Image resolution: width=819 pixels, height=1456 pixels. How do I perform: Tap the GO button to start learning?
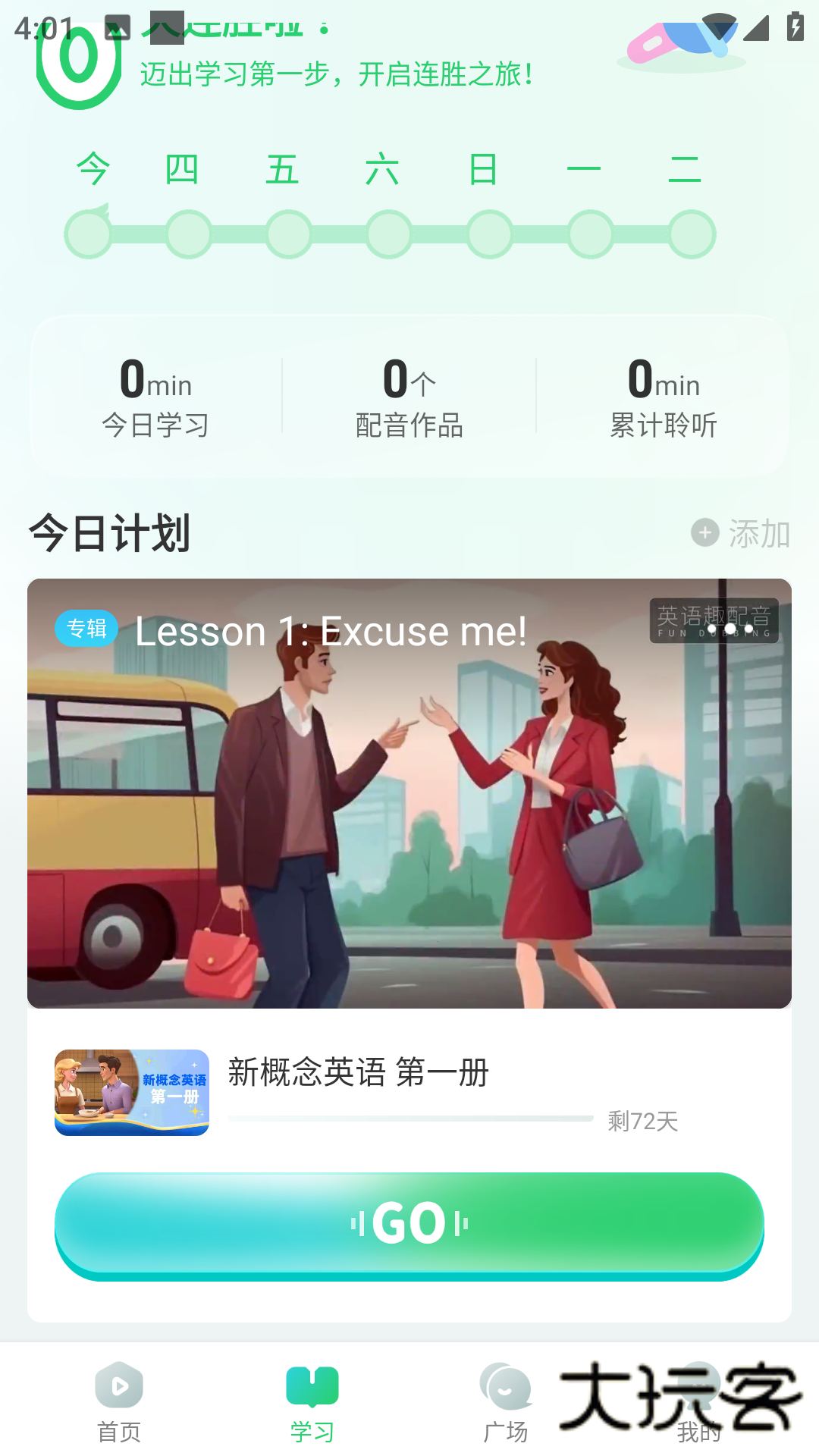409,1223
